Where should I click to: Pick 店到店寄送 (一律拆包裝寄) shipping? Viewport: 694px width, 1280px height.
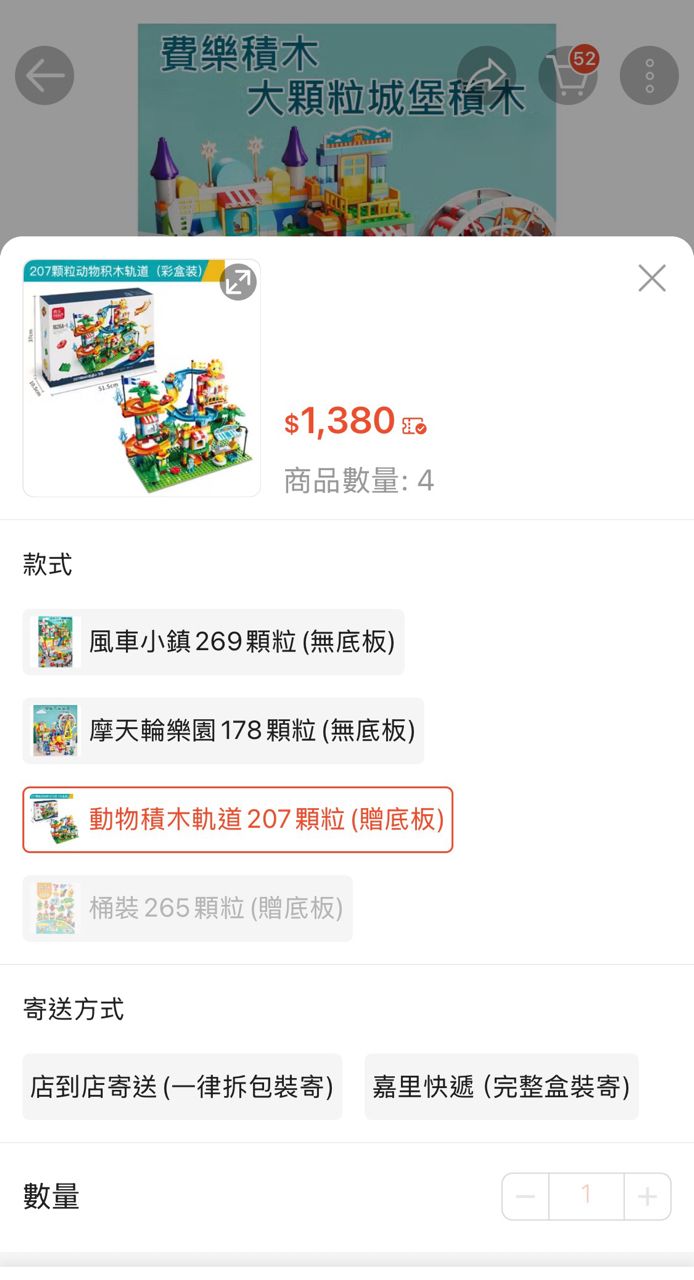click(x=182, y=1087)
